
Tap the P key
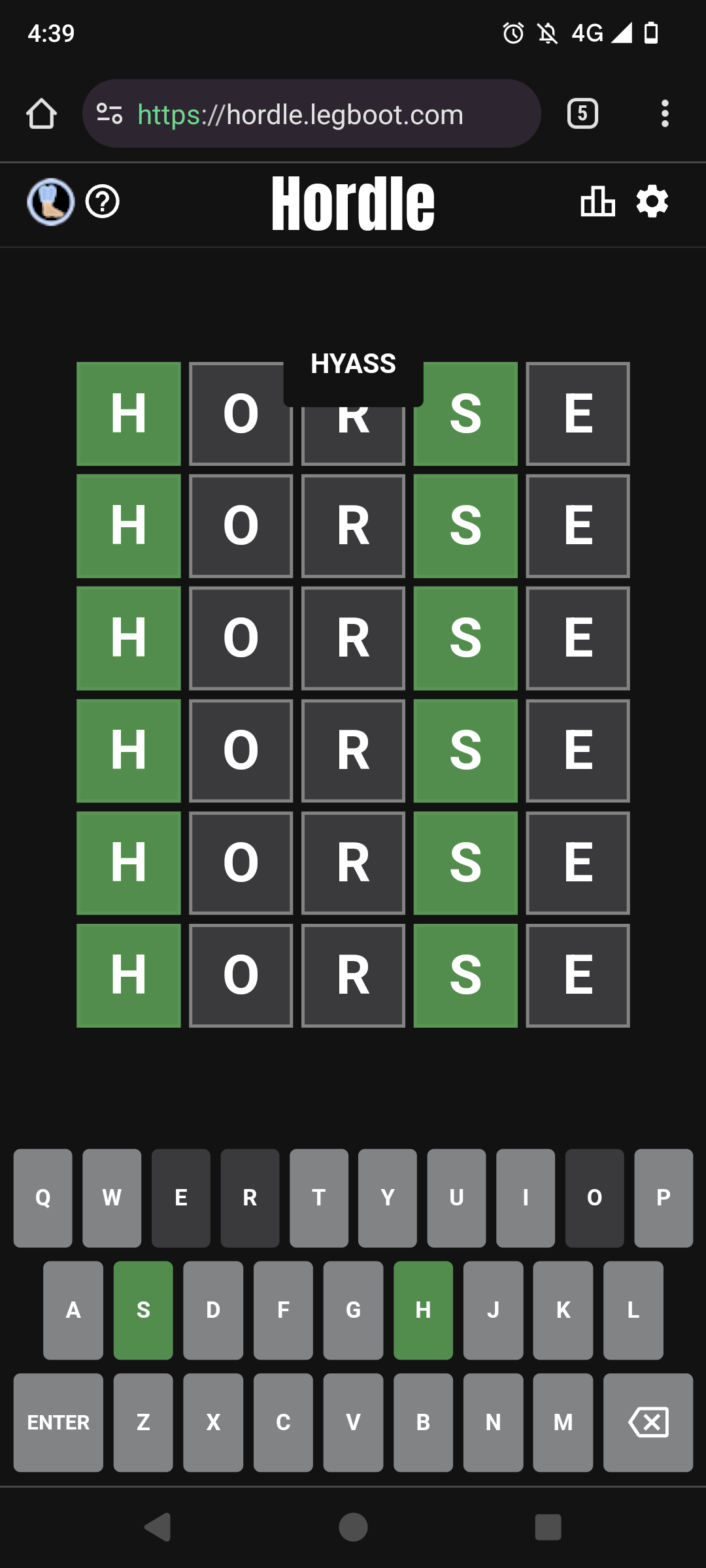coord(663,1198)
